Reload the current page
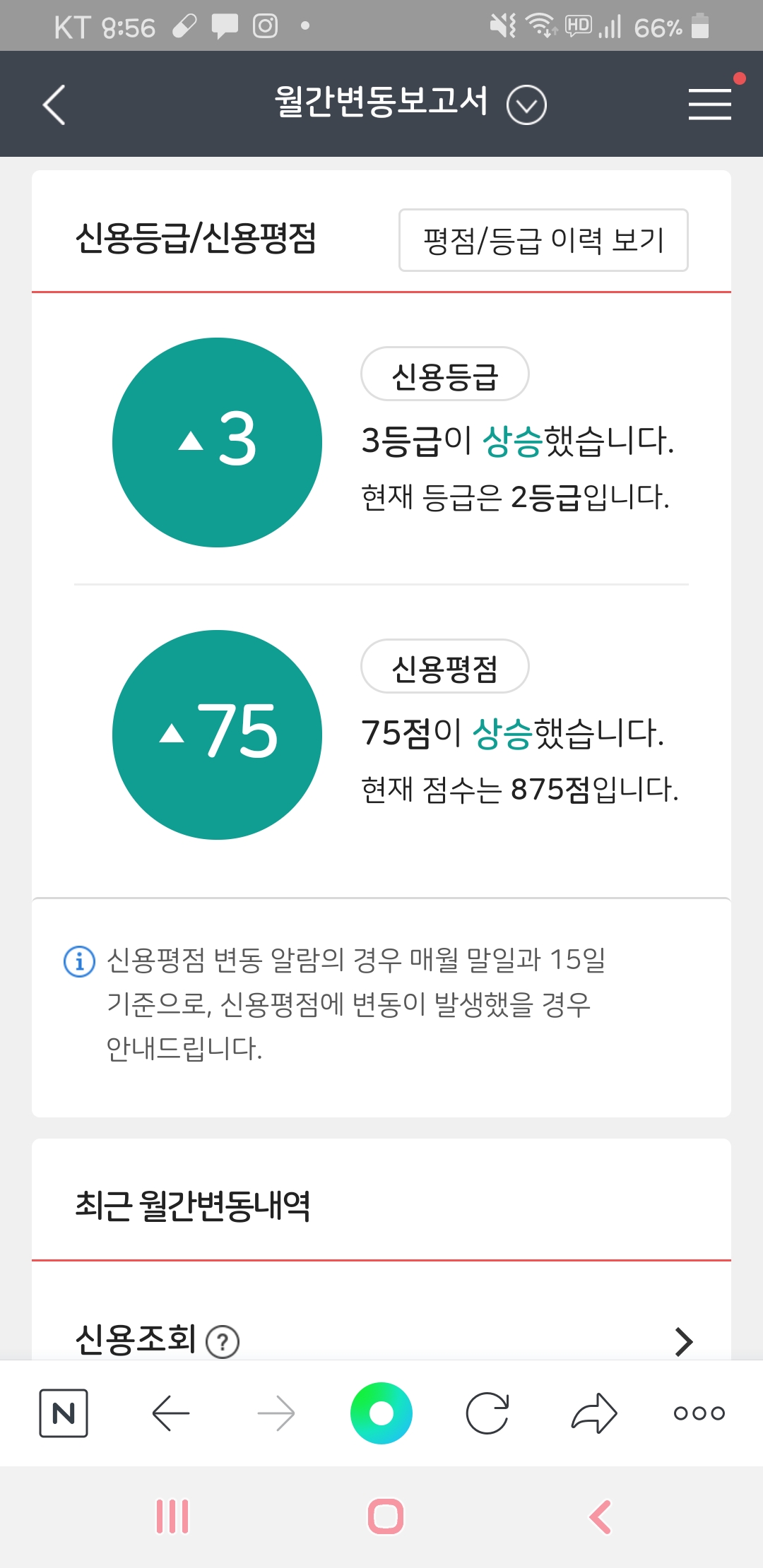 487,1413
